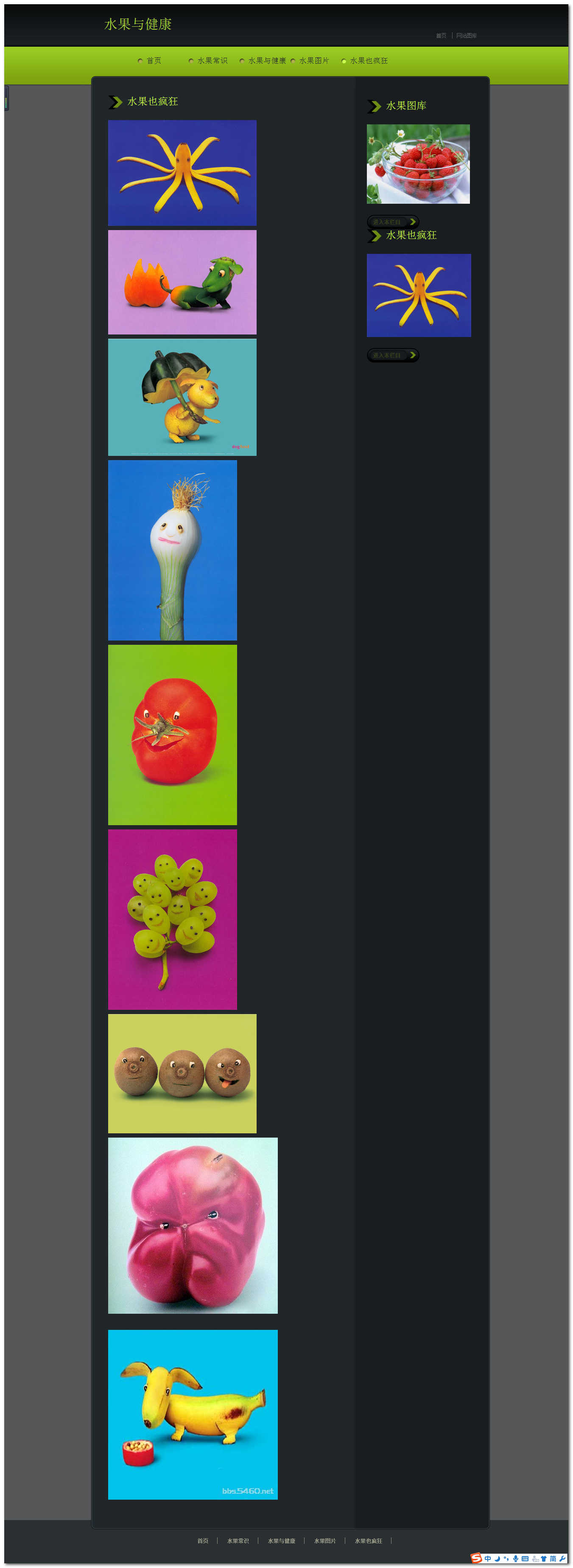Tap 进入本栏目 button below sidebar octopus picture

pos(392,355)
